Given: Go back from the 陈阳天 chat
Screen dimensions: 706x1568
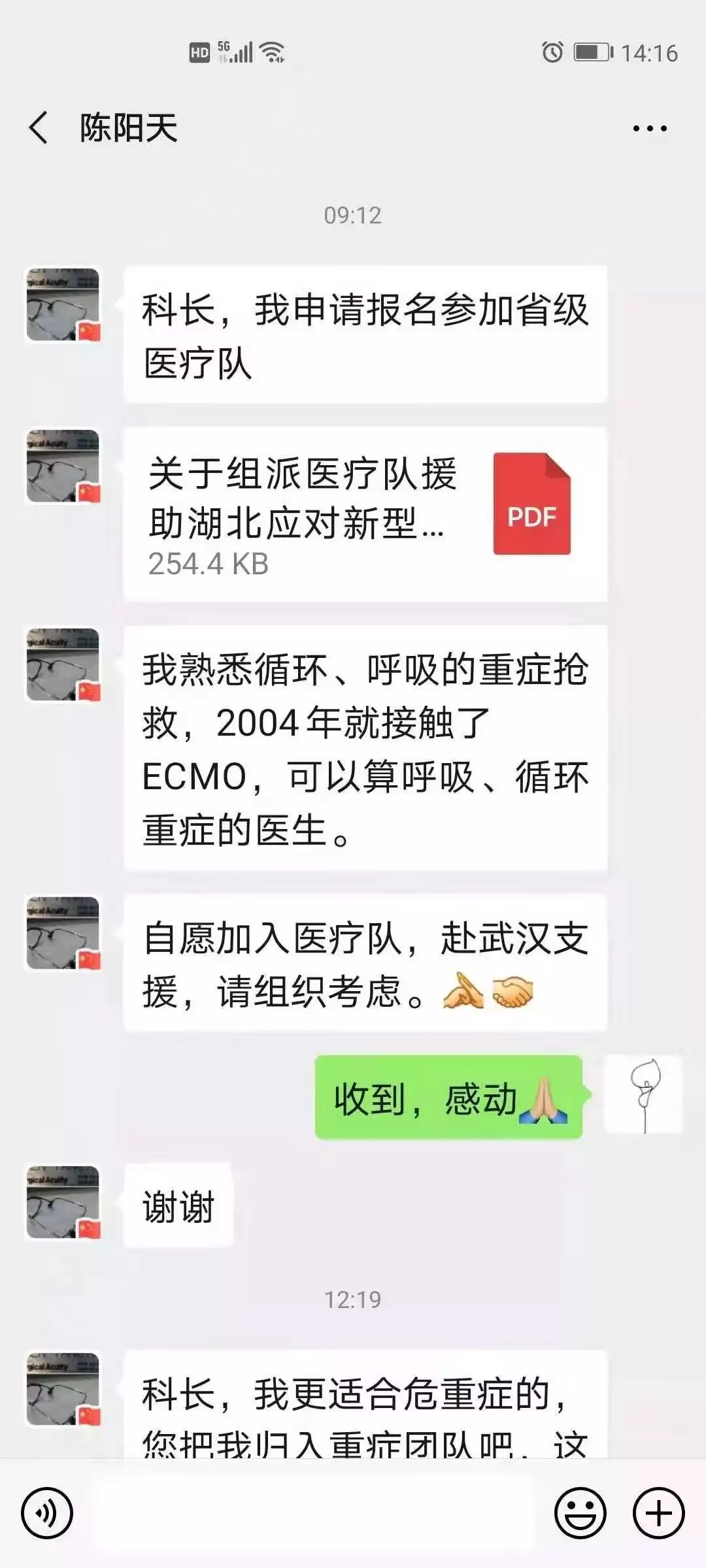Looking at the screenshot, I should [x=39, y=127].
